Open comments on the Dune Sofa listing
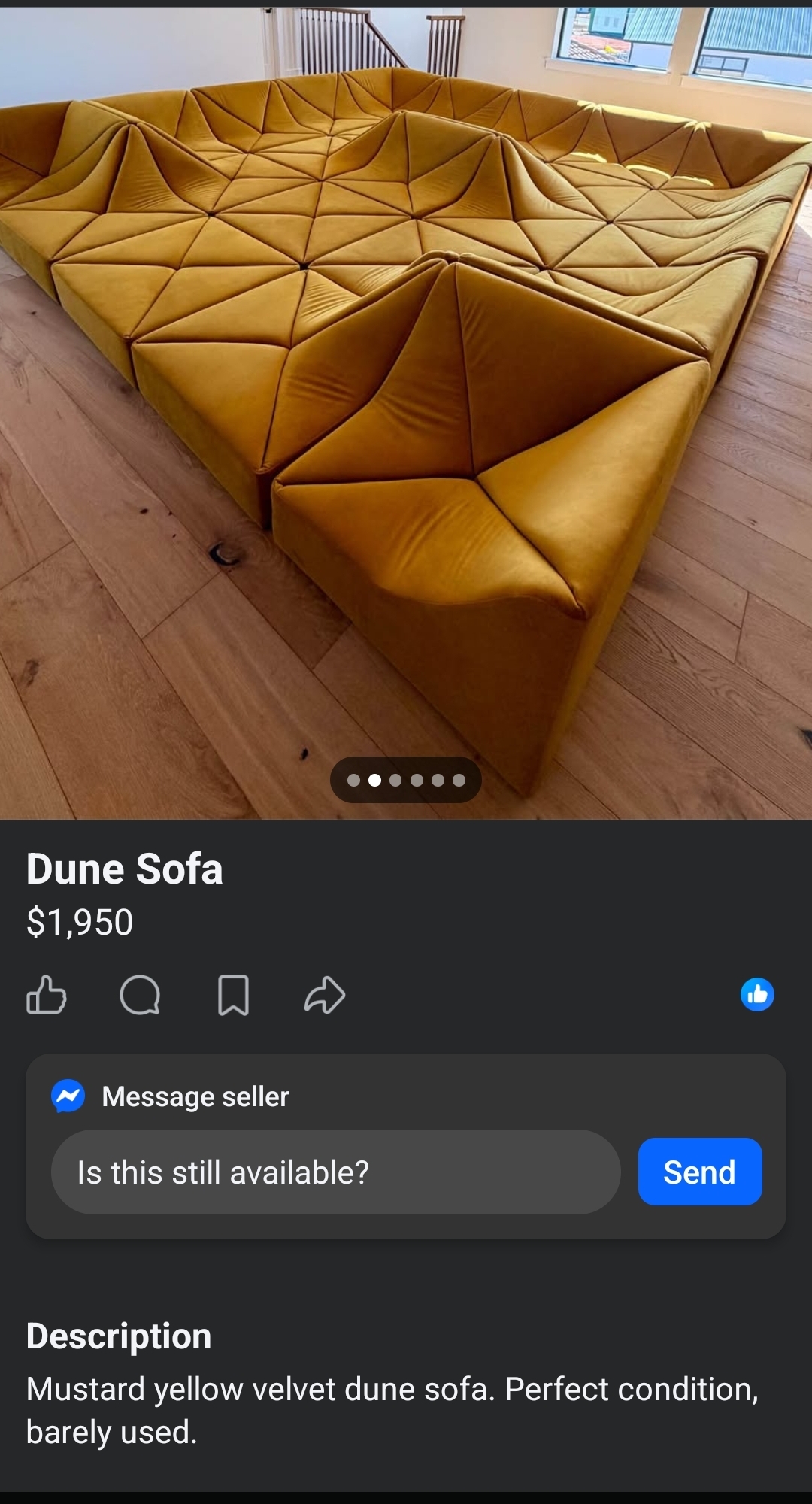The height and width of the screenshot is (1504, 812). (140, 995)
